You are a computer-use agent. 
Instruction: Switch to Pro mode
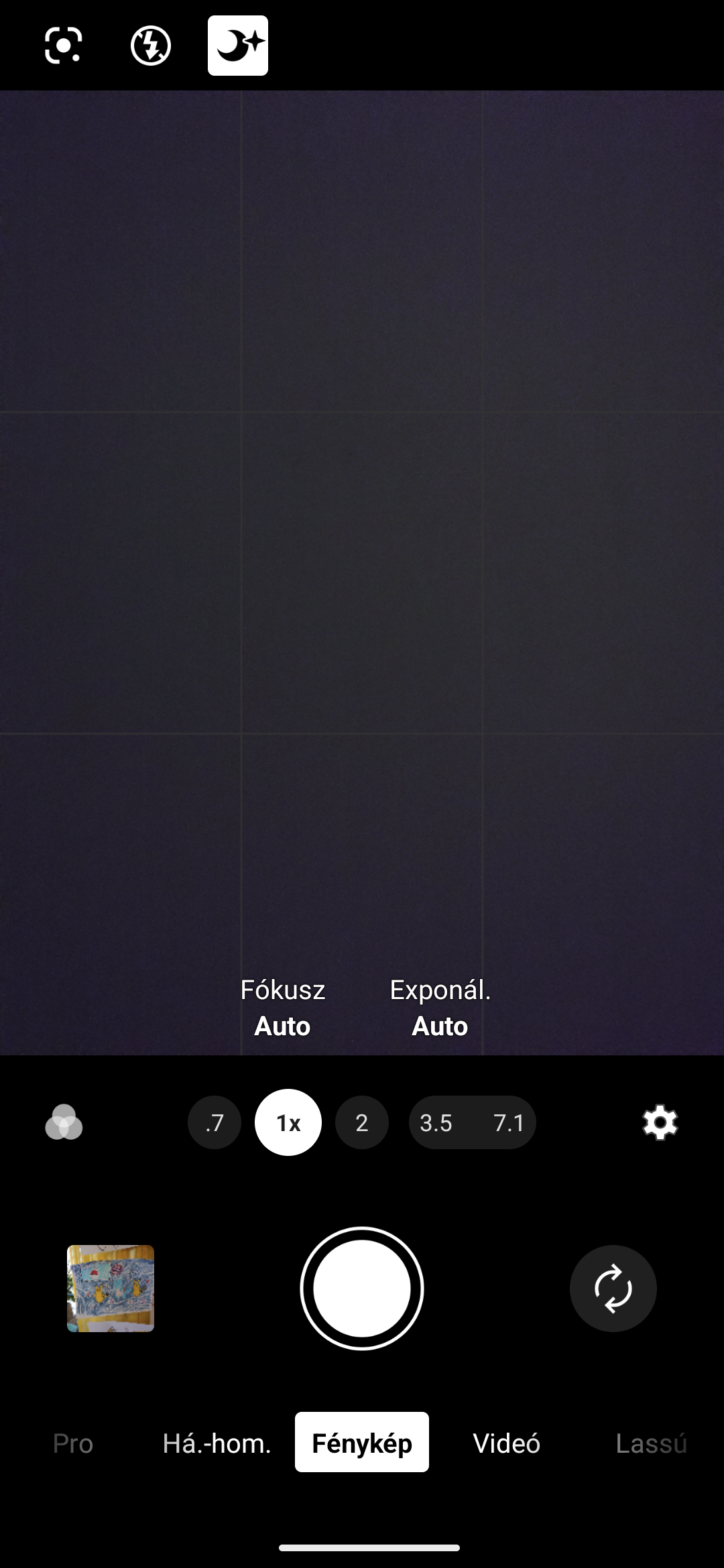[73, 1443]
